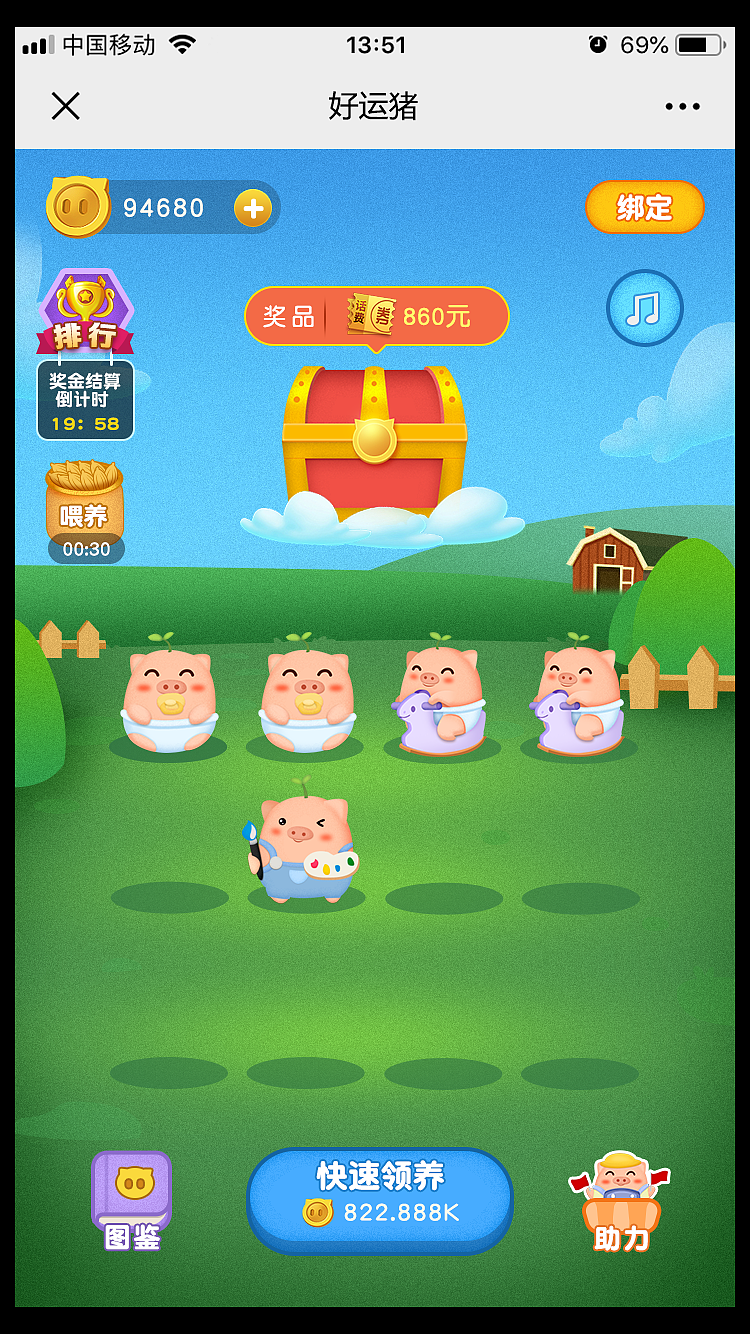Open the golden treasure chest

click(x=375, y=440)
